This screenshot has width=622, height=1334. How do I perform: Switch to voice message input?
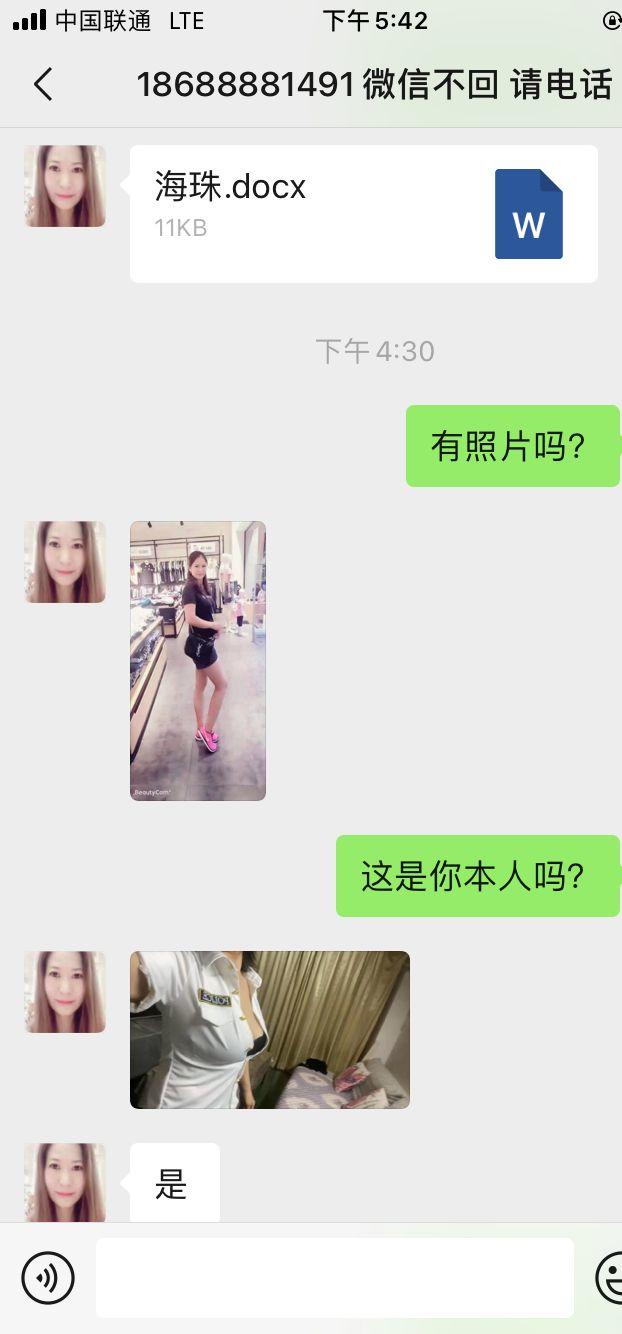[48, 1277]
